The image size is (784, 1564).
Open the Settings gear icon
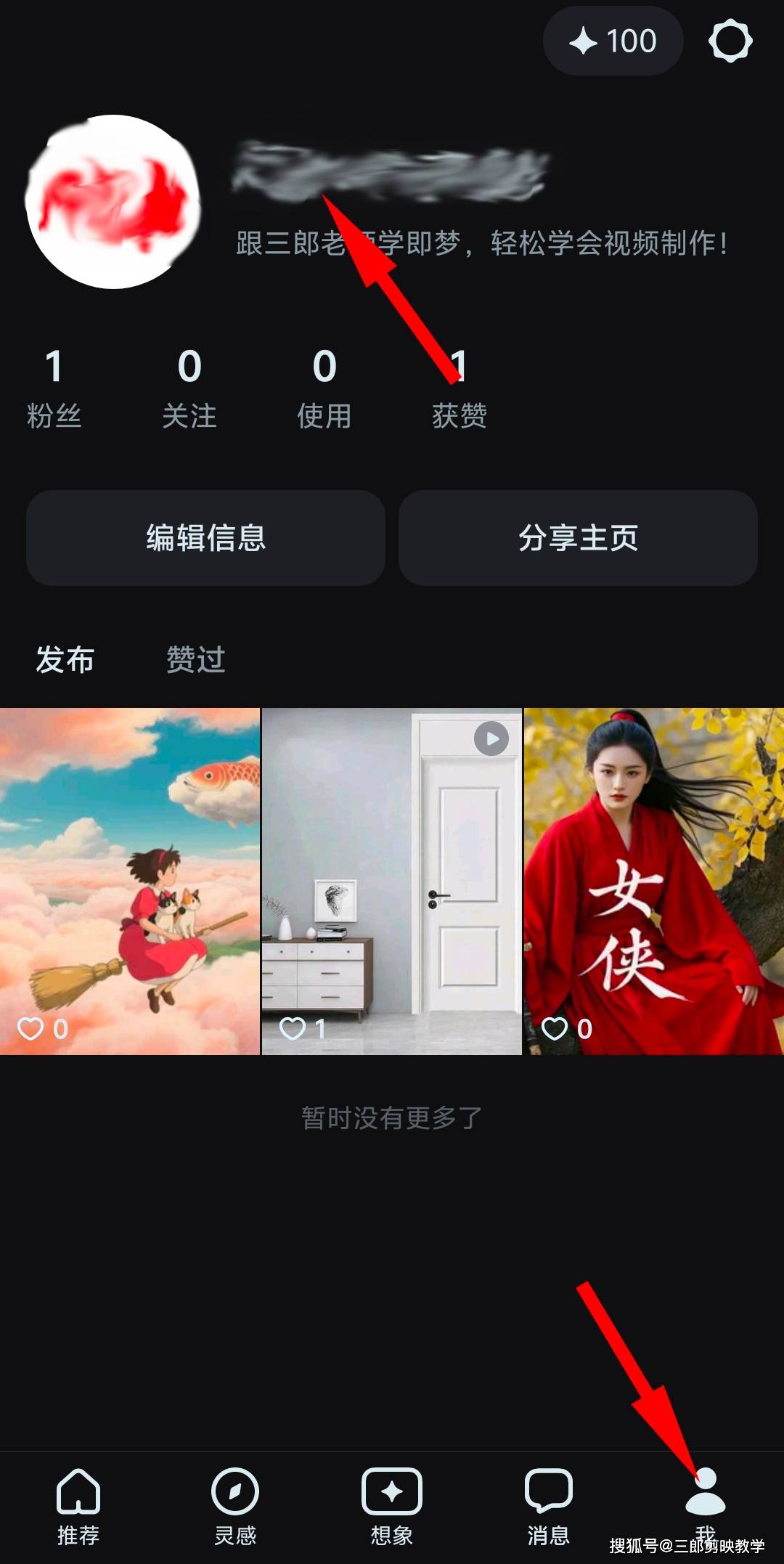[731, 40]
